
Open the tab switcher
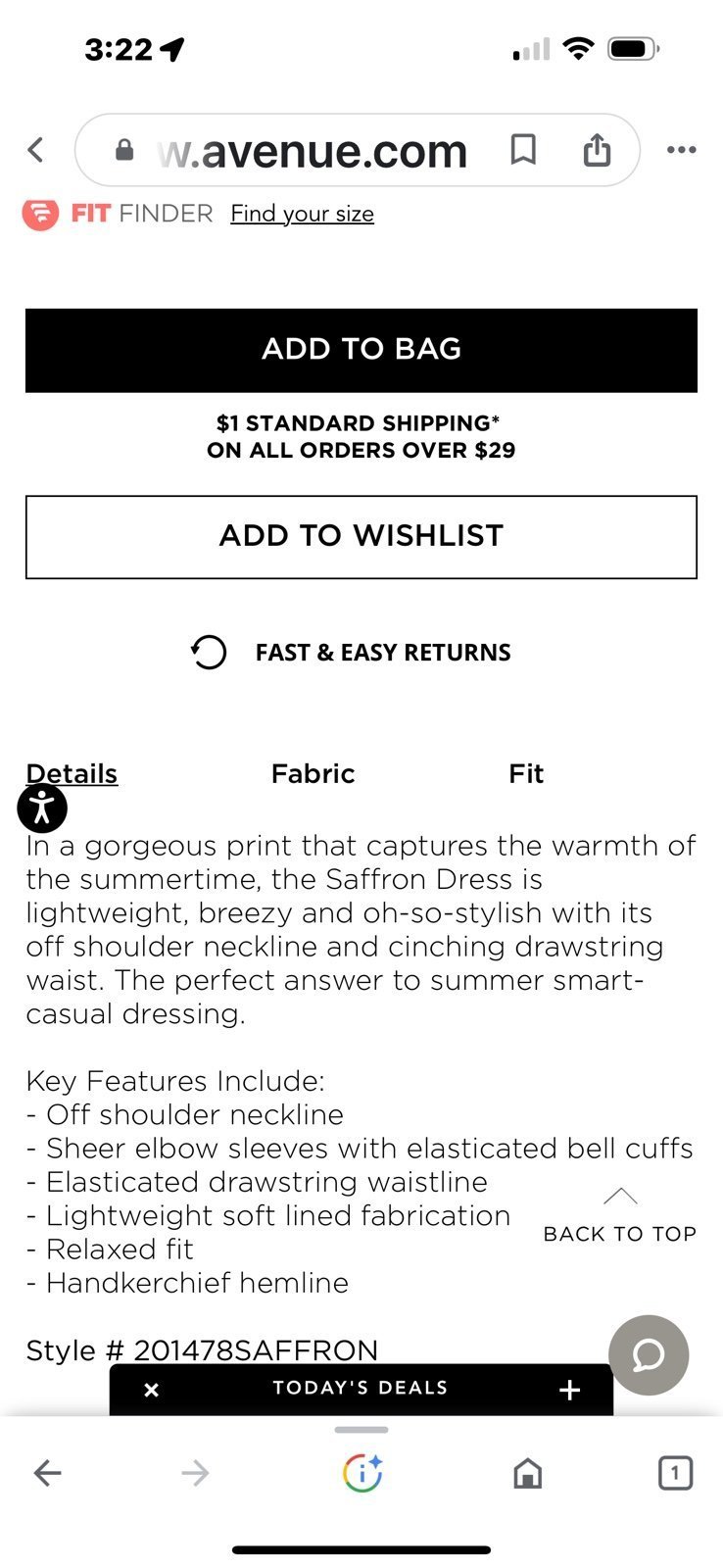point(675,1473)
